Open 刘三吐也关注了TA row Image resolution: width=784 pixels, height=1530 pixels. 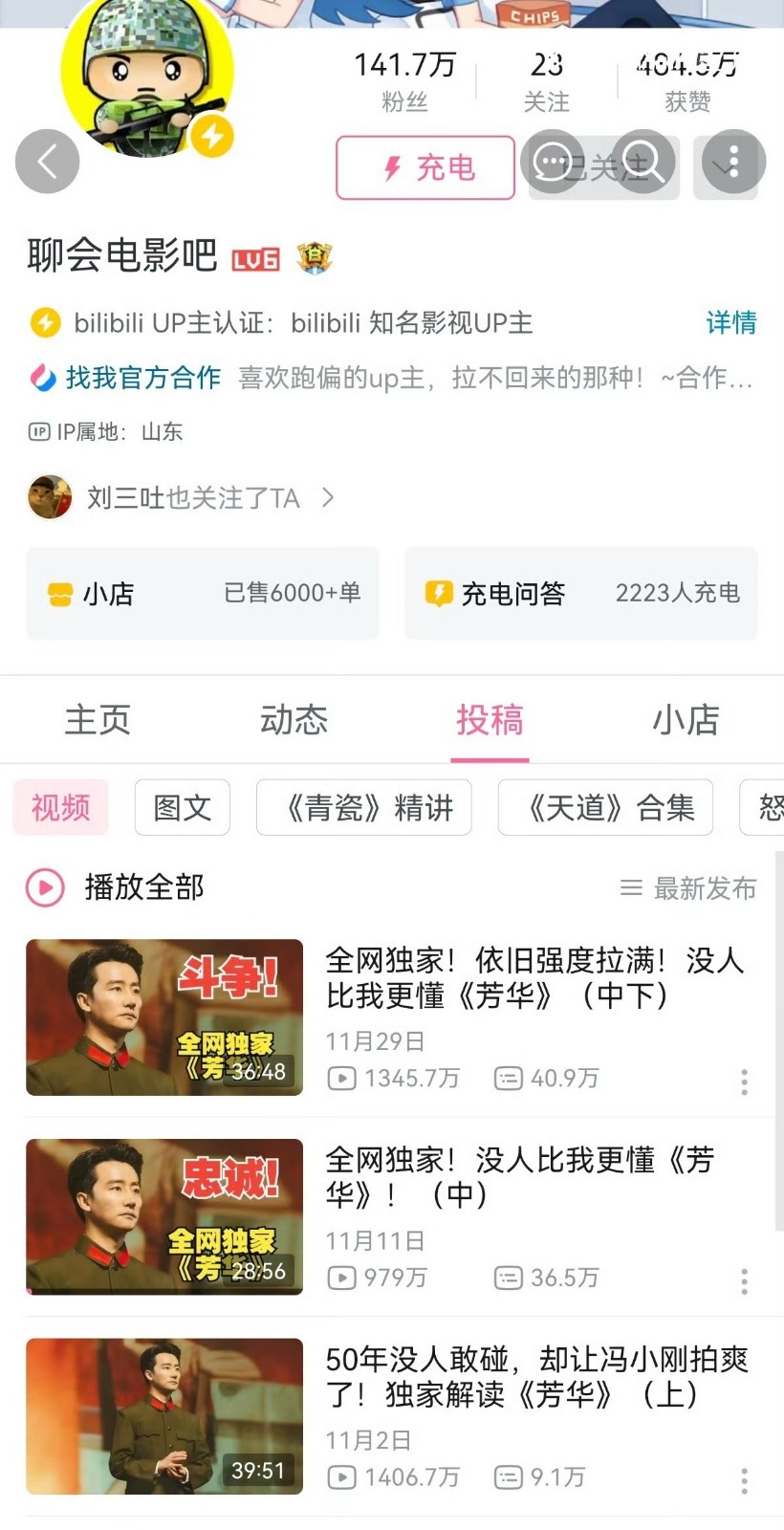click(x=182, y=498)
